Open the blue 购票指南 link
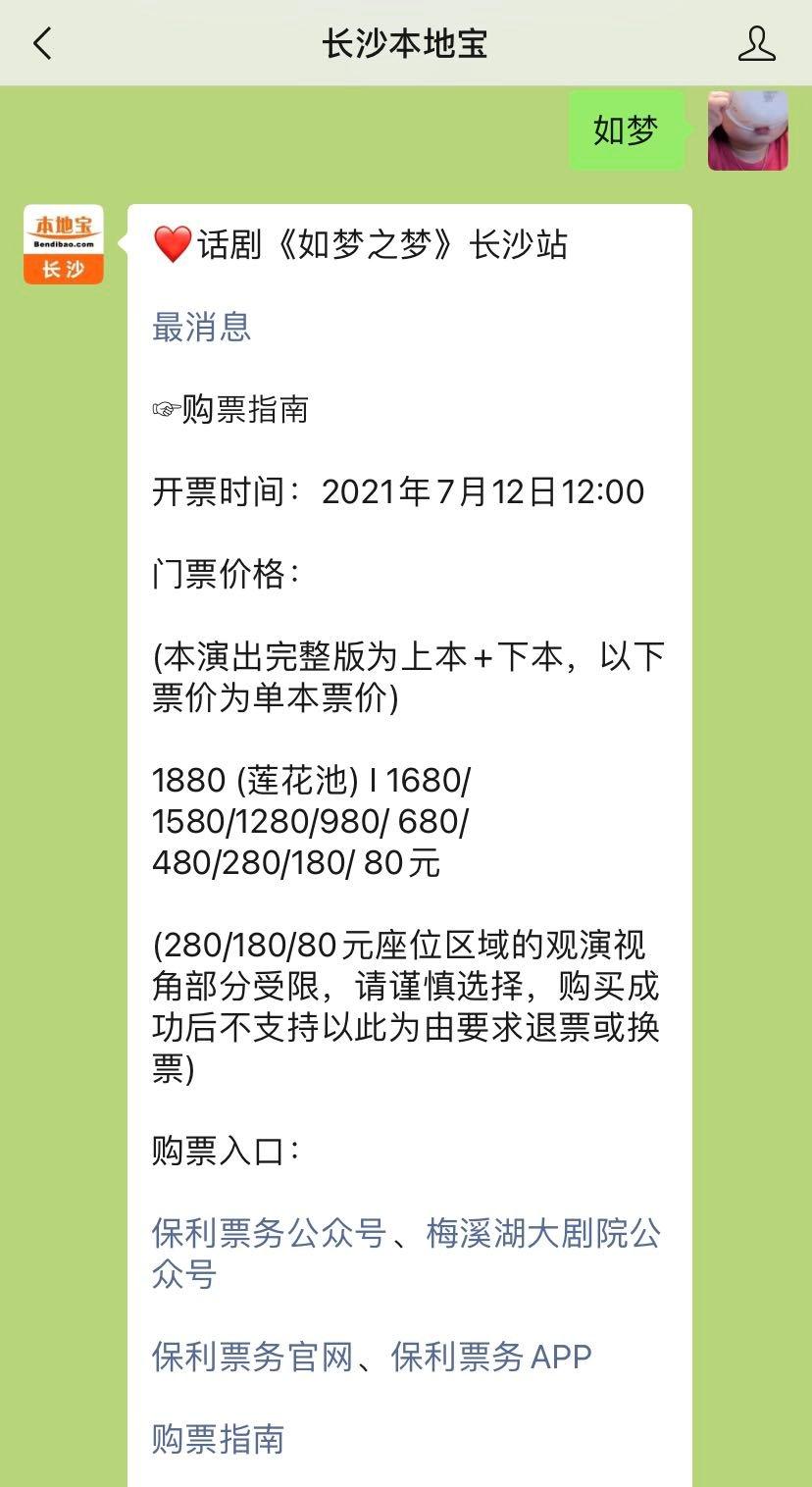 pos(218,1439)
